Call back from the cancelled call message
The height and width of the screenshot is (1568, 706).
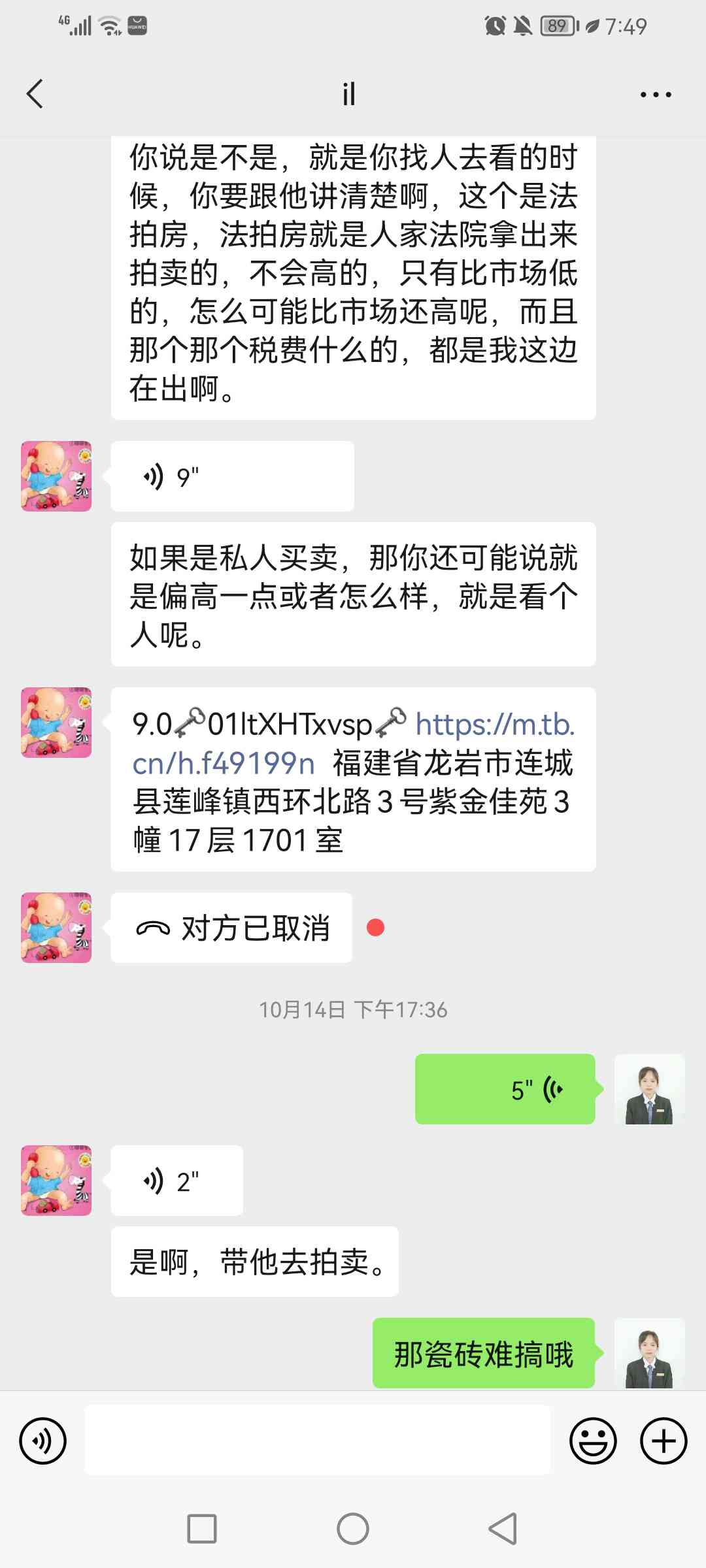click(231, 928)
